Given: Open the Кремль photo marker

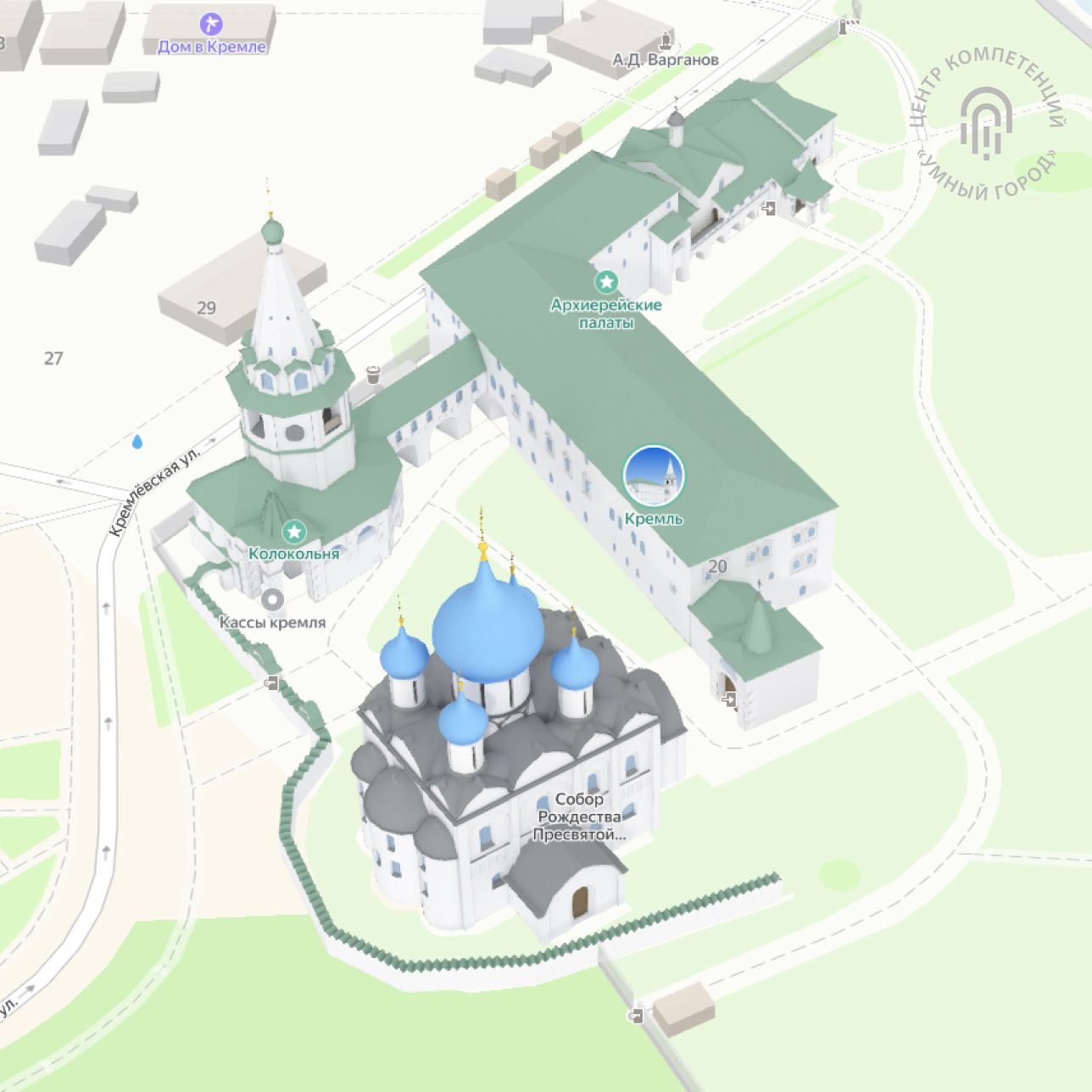Looking at the screenshot, I should (653, 476).
